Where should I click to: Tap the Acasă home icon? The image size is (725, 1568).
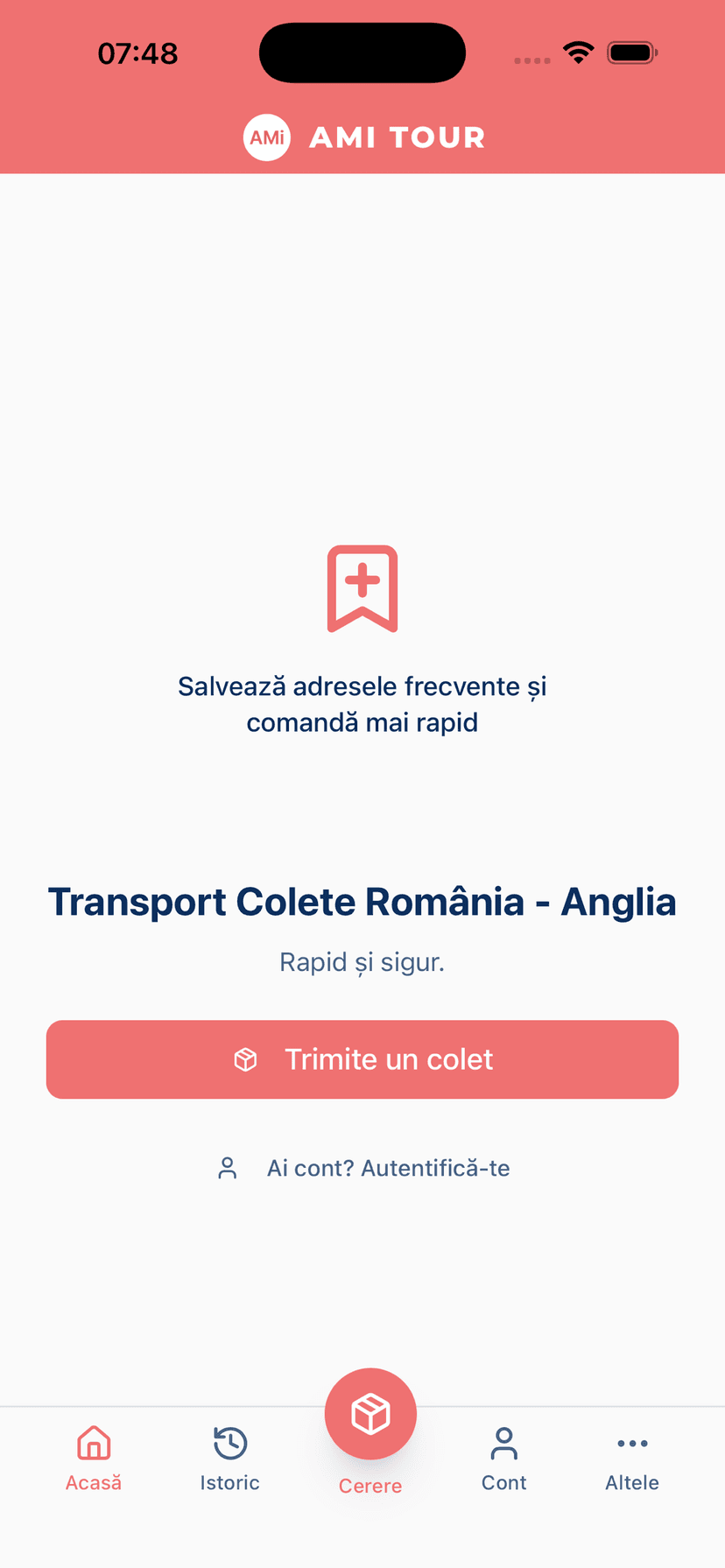pos(93,1443)
